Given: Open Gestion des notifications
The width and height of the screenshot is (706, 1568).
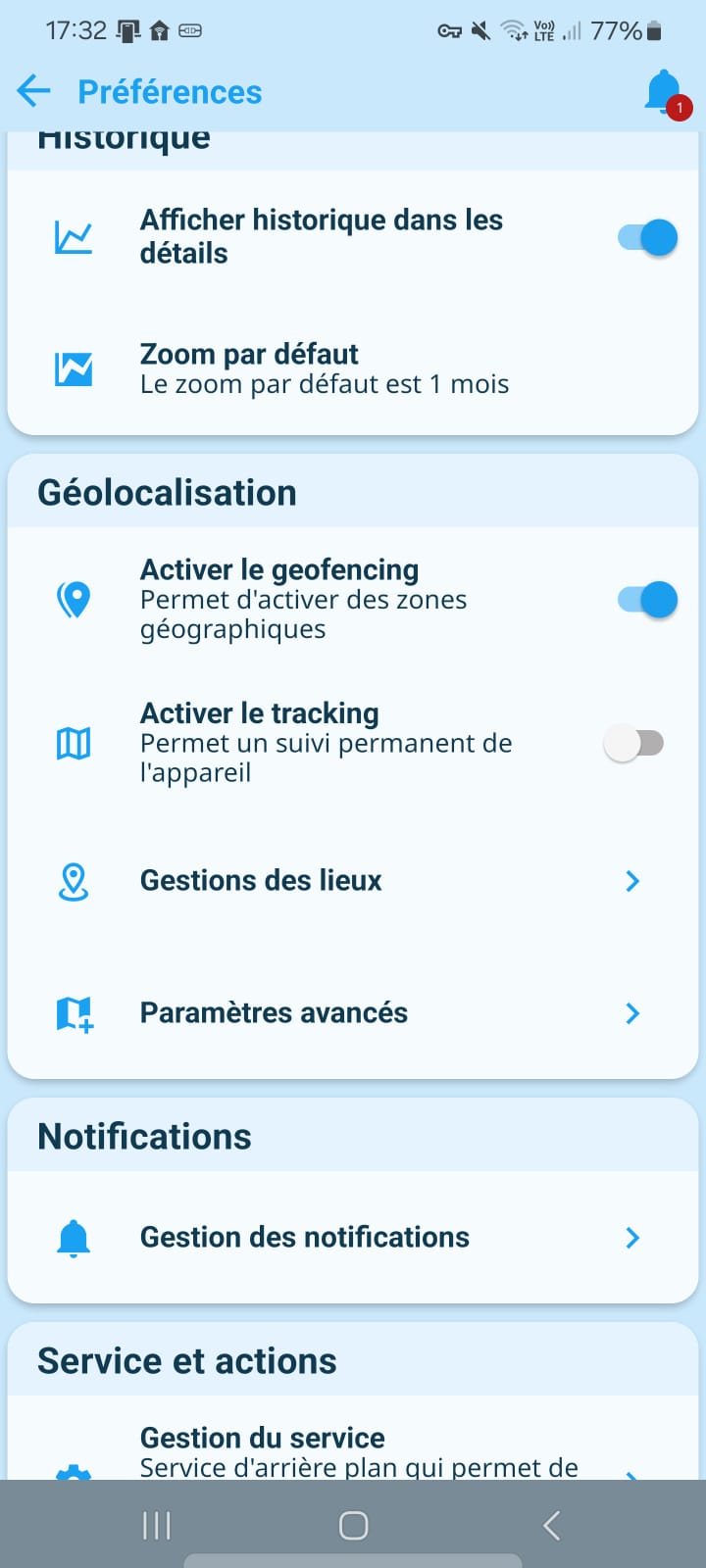Looking at the screenshot, I should (353, 1238).
